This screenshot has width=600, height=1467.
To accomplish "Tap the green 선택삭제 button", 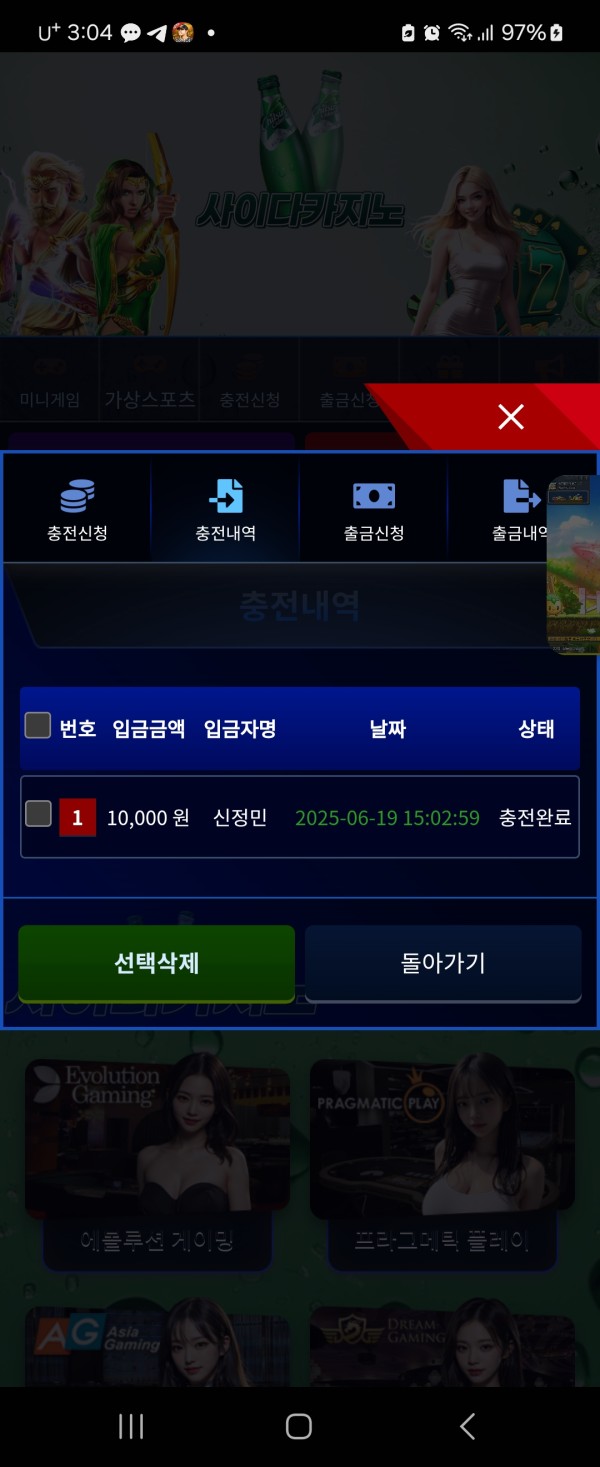I will click(157, 962).
